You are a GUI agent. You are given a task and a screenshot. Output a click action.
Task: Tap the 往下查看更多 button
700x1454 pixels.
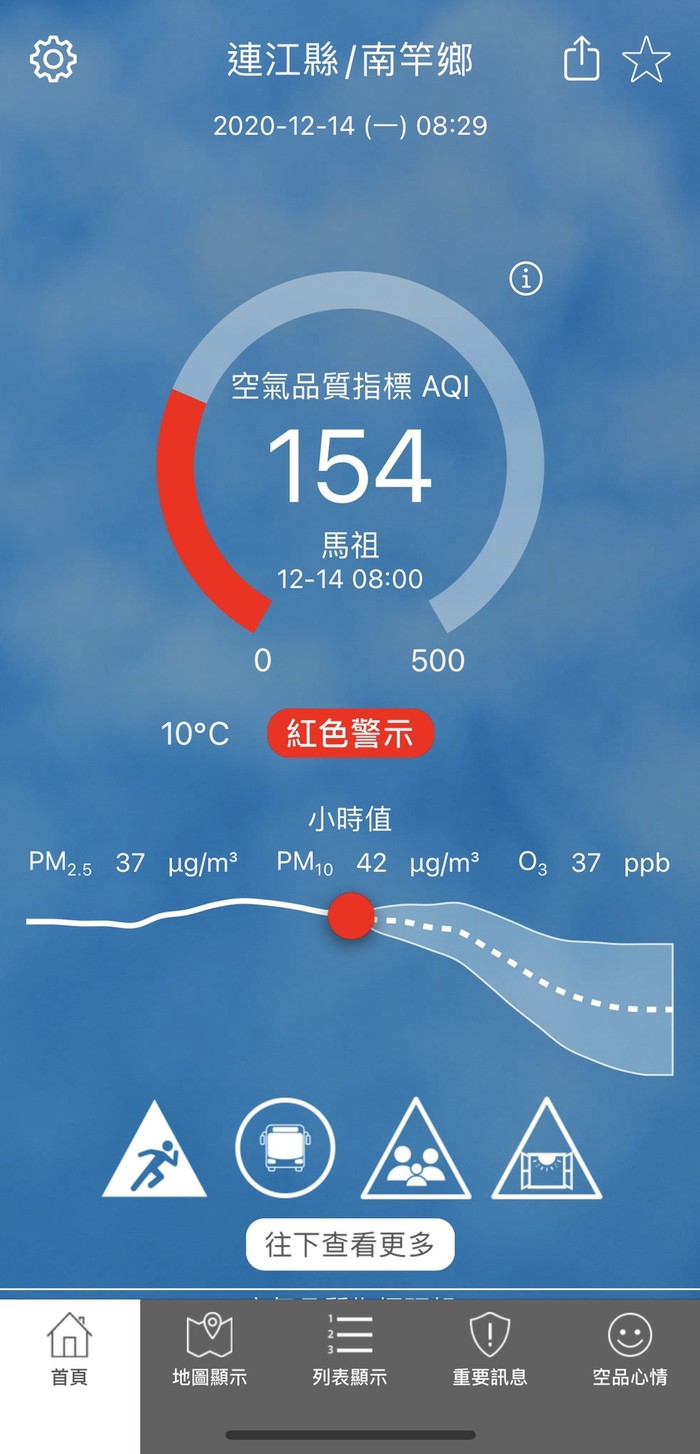click(x=350, y=1245)
